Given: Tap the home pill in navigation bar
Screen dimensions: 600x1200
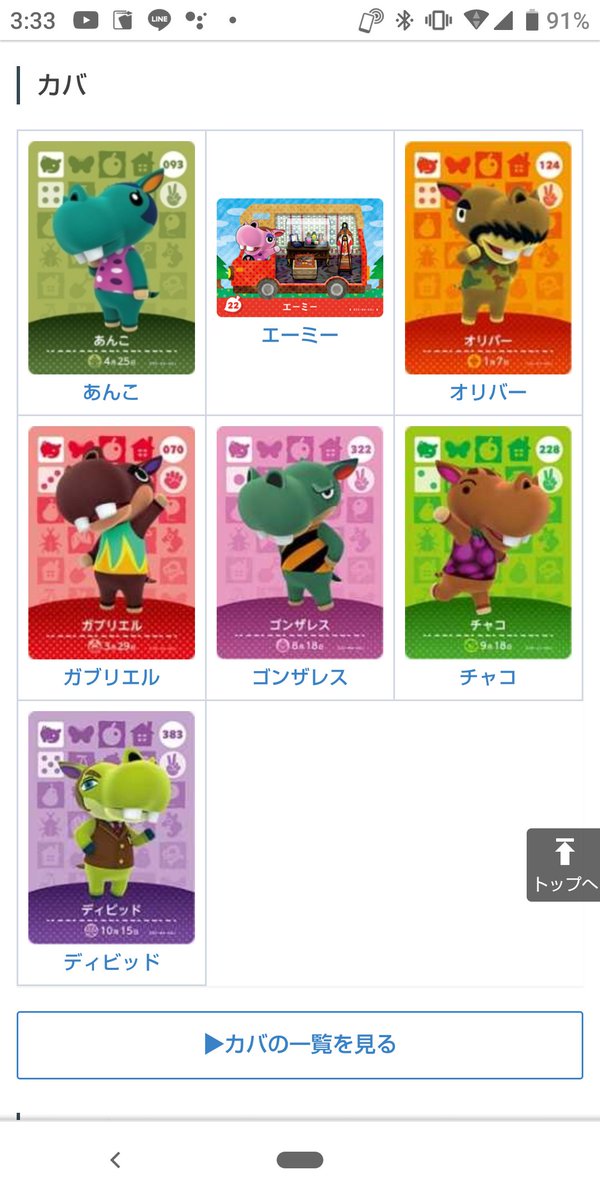Looking at the screenshot, I should pos(300,1160).
